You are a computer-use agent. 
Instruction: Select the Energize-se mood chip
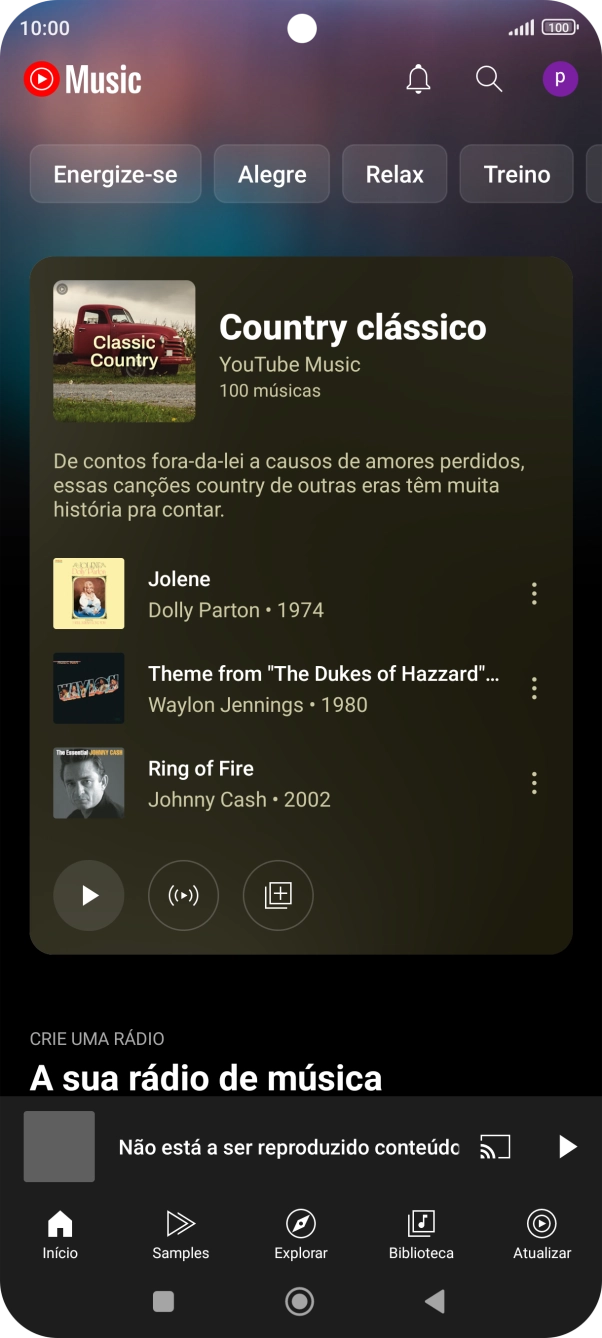(115, 174)
